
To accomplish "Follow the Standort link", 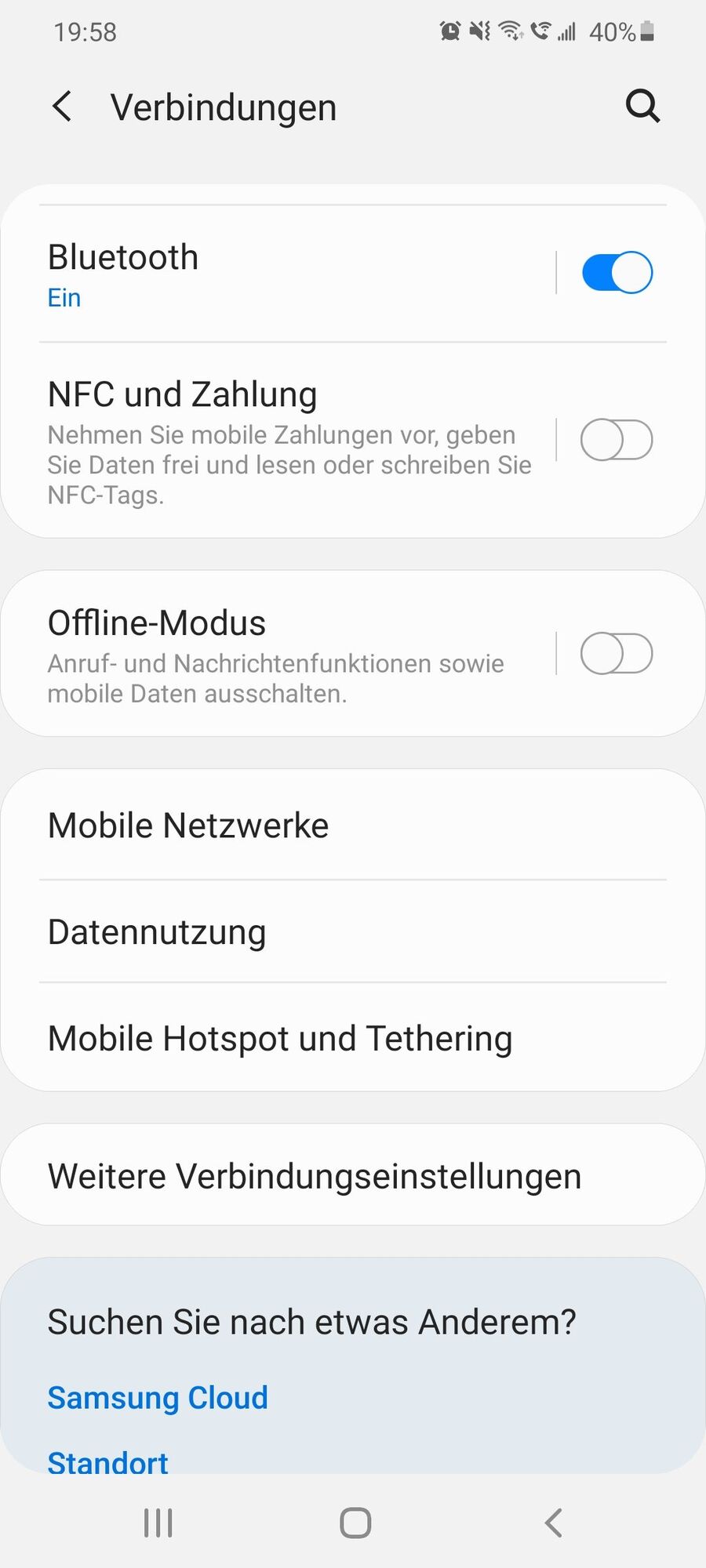I will click(x=108, y=1461).
